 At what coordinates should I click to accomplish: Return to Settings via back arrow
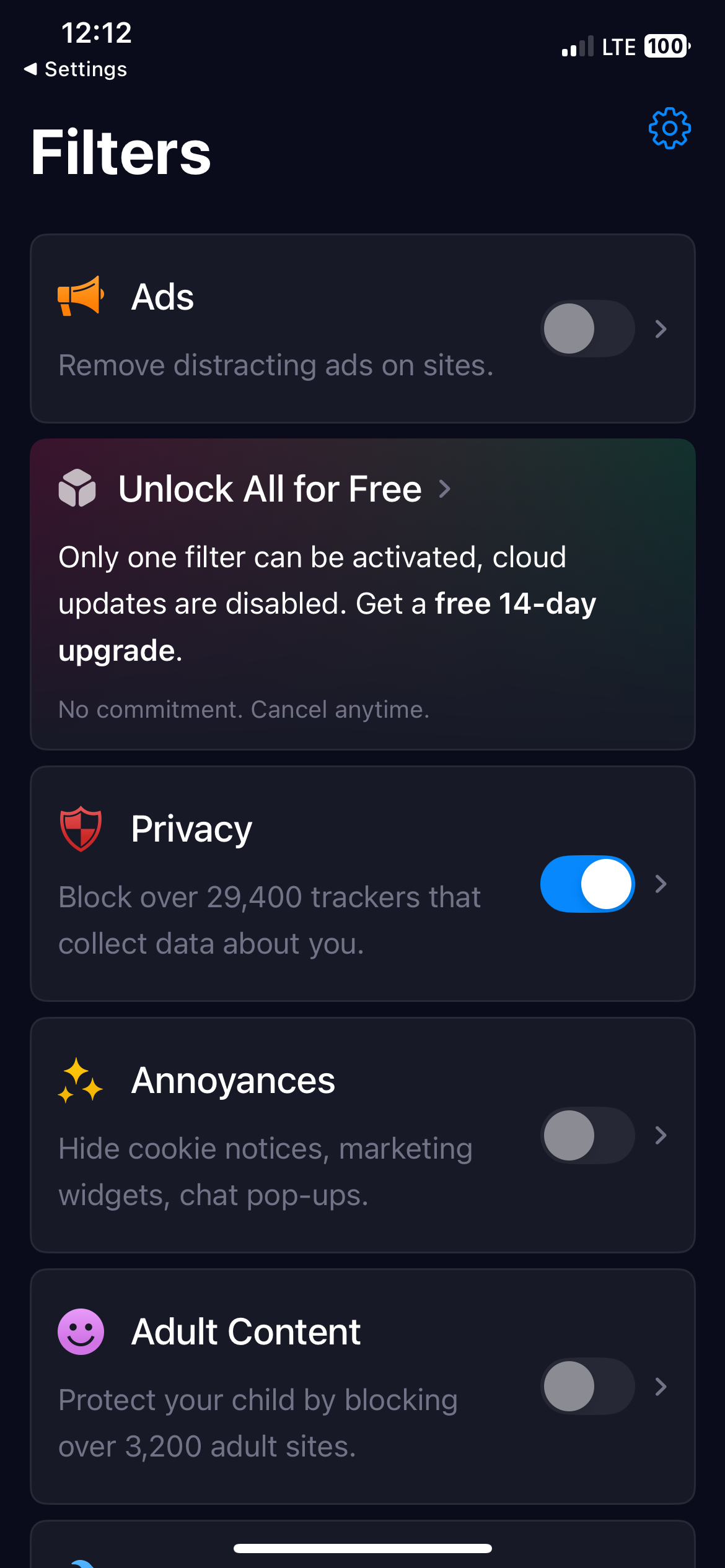point(76,69)
